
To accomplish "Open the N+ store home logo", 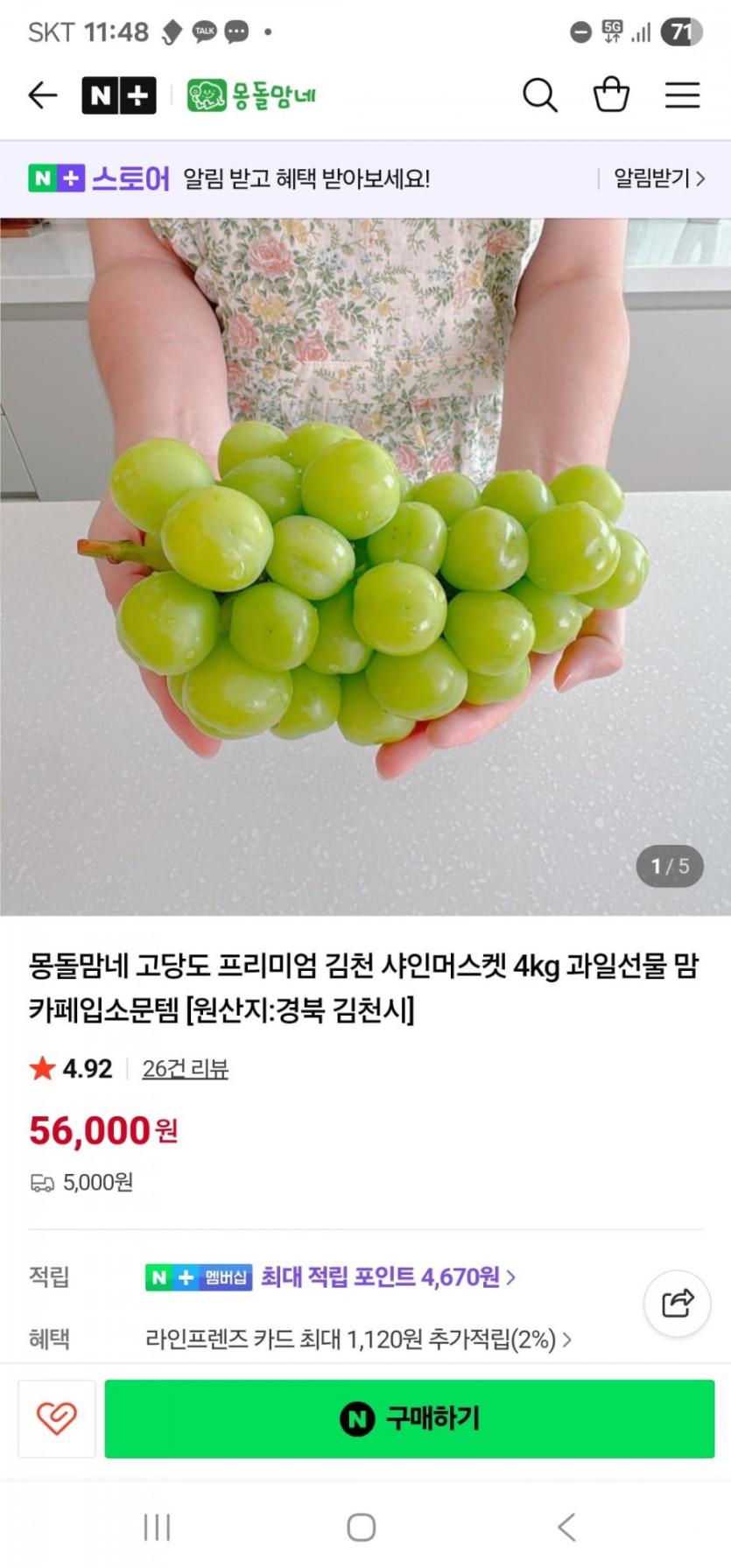I will point(119,95).
